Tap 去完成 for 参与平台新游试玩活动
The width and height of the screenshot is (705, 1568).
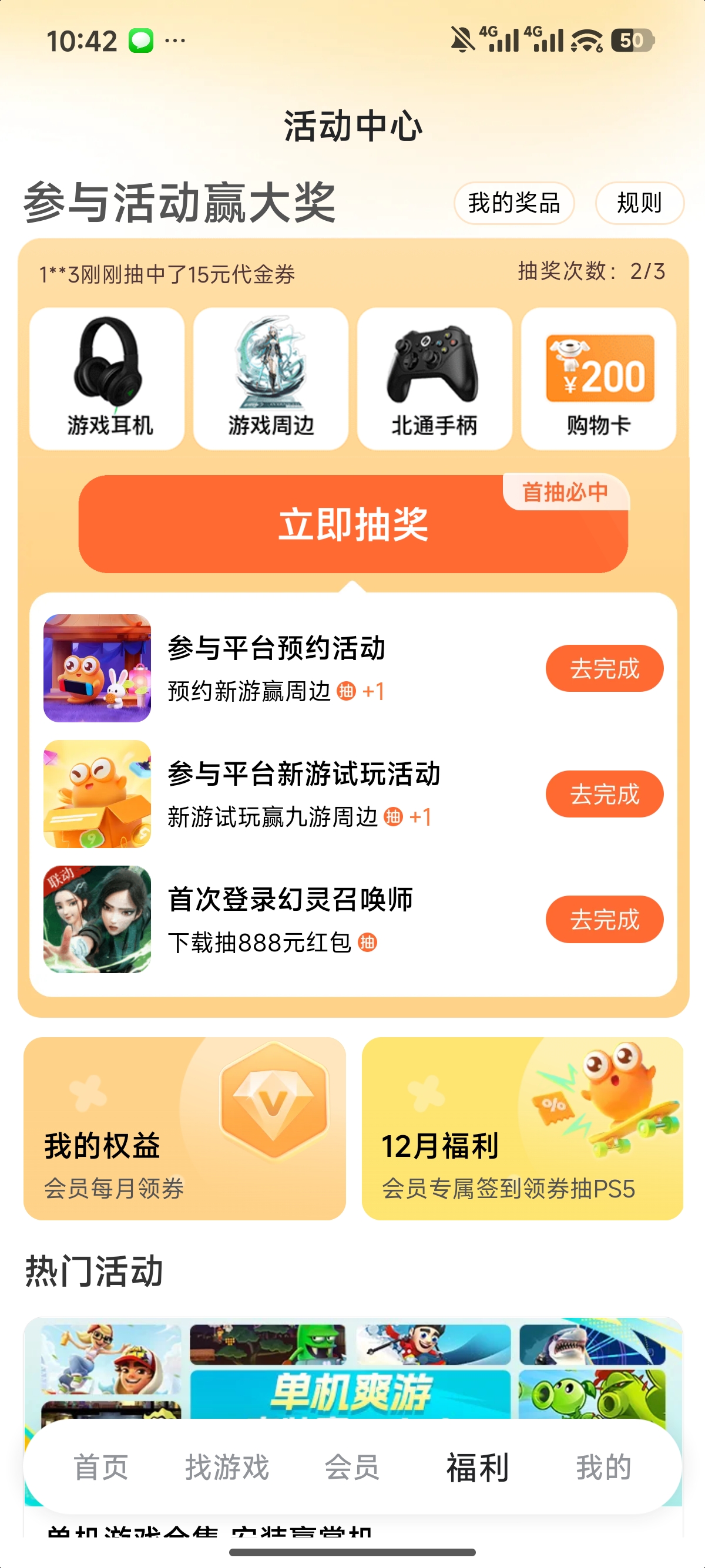click(x=604, y=794)
